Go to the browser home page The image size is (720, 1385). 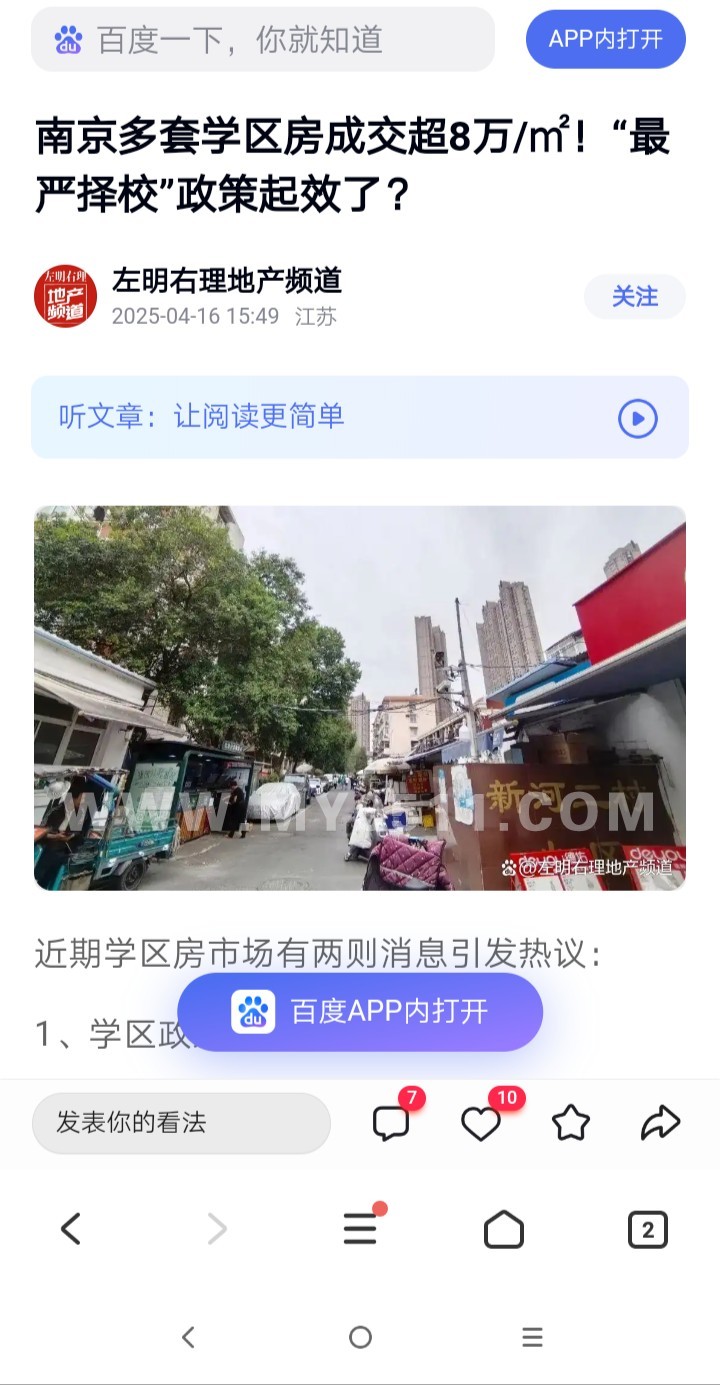[x=504, y=1229]
